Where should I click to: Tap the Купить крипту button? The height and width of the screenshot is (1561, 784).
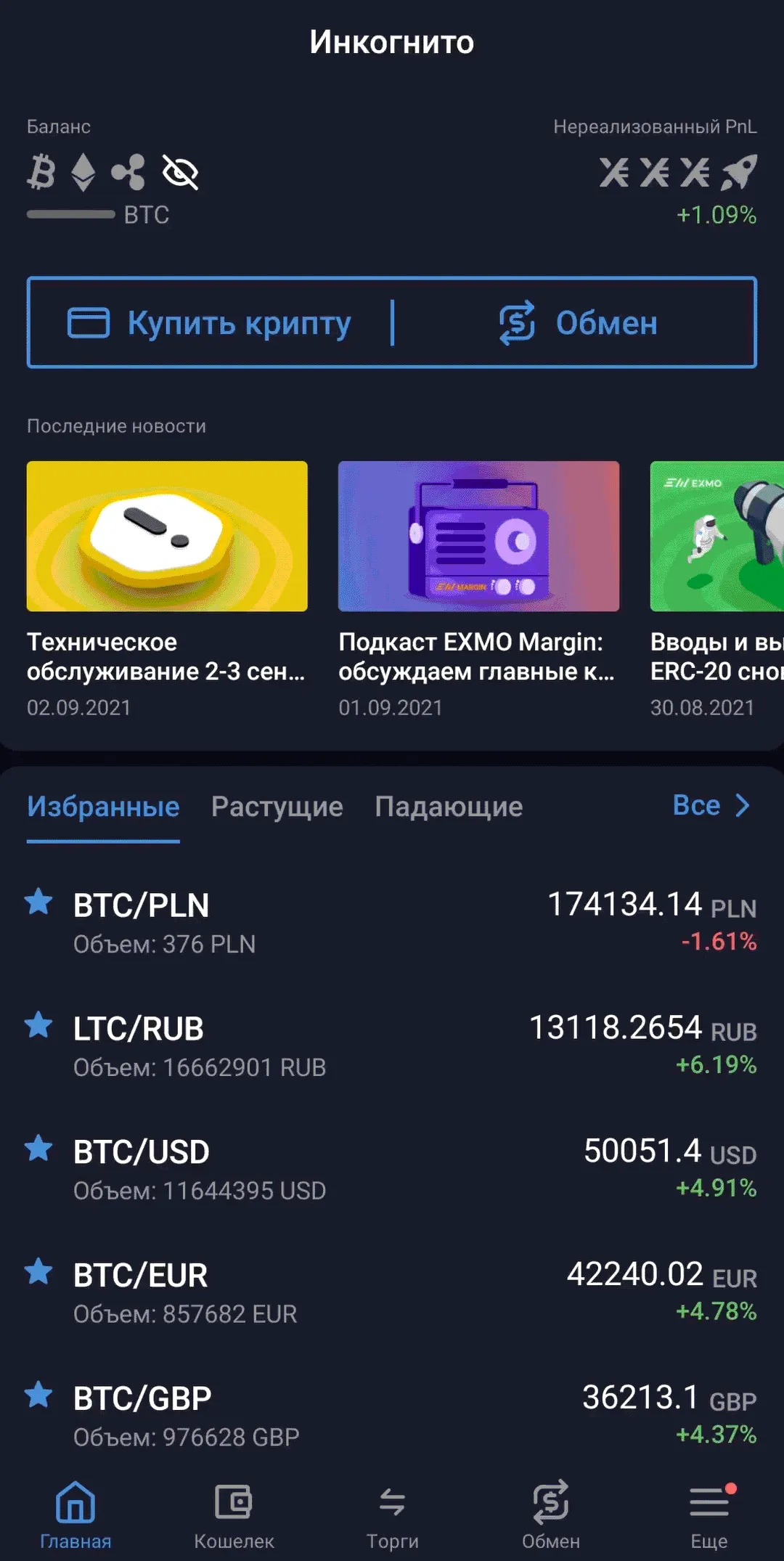point(210,322)
